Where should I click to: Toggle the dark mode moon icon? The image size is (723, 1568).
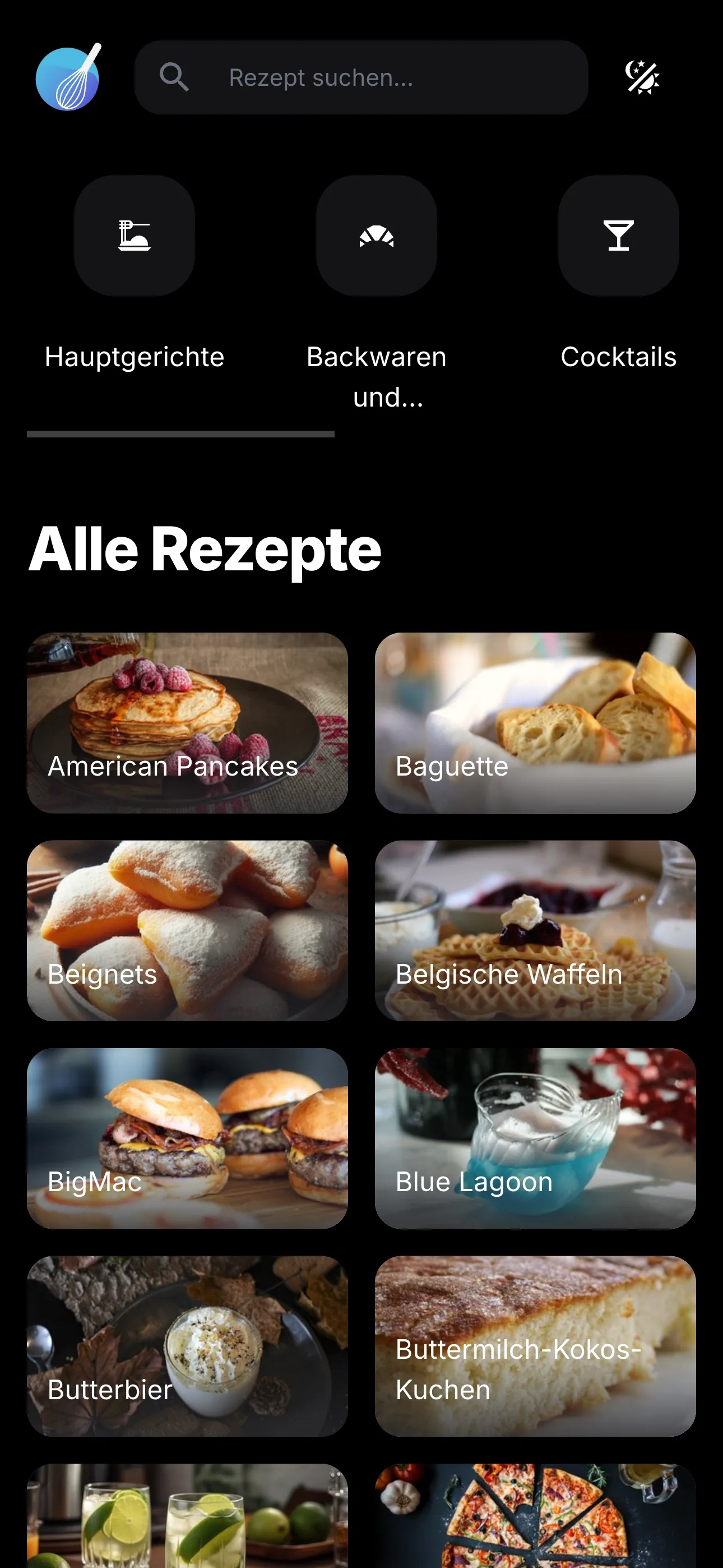(x=643, y=77)
